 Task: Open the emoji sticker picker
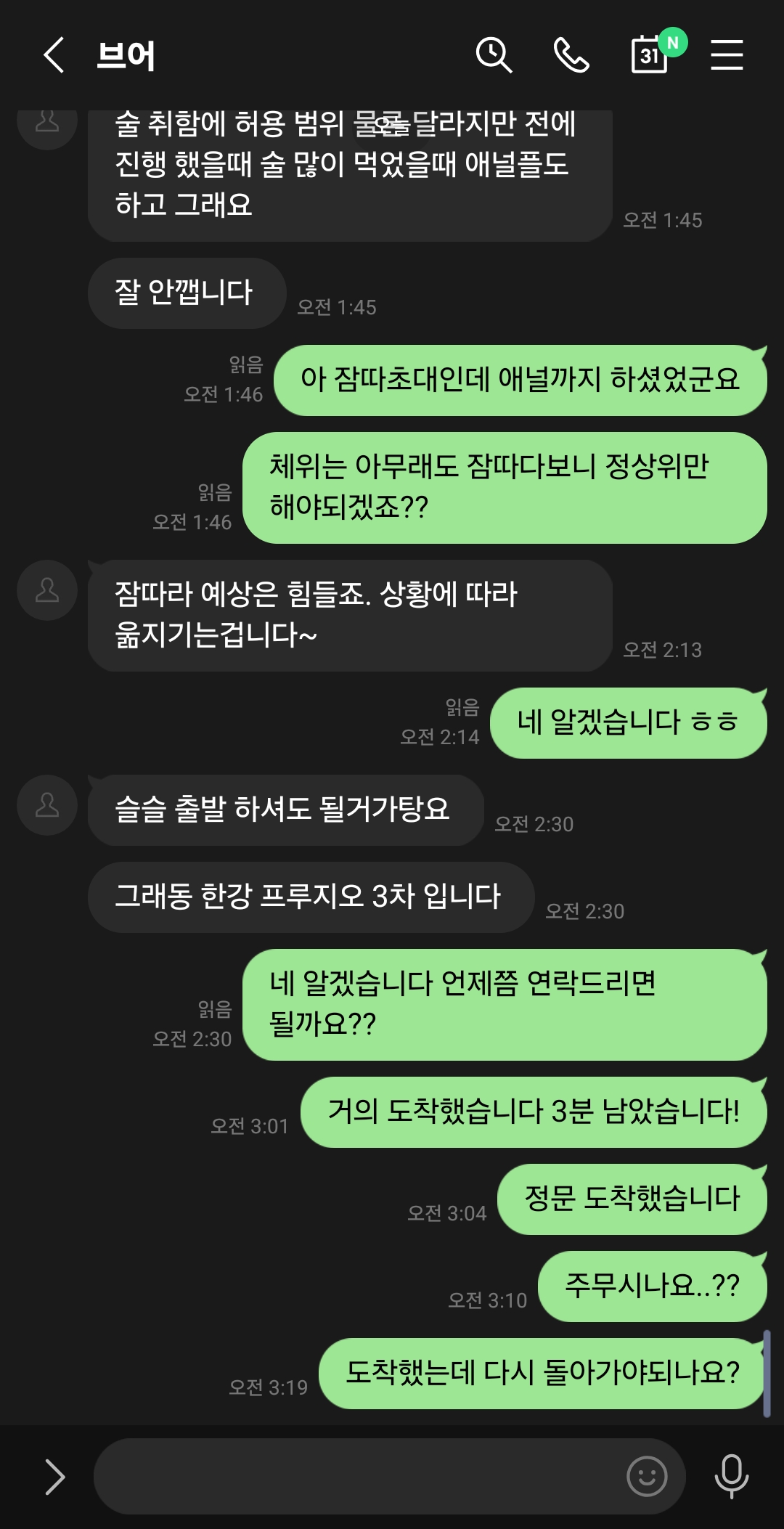(x=647, y=1476)
